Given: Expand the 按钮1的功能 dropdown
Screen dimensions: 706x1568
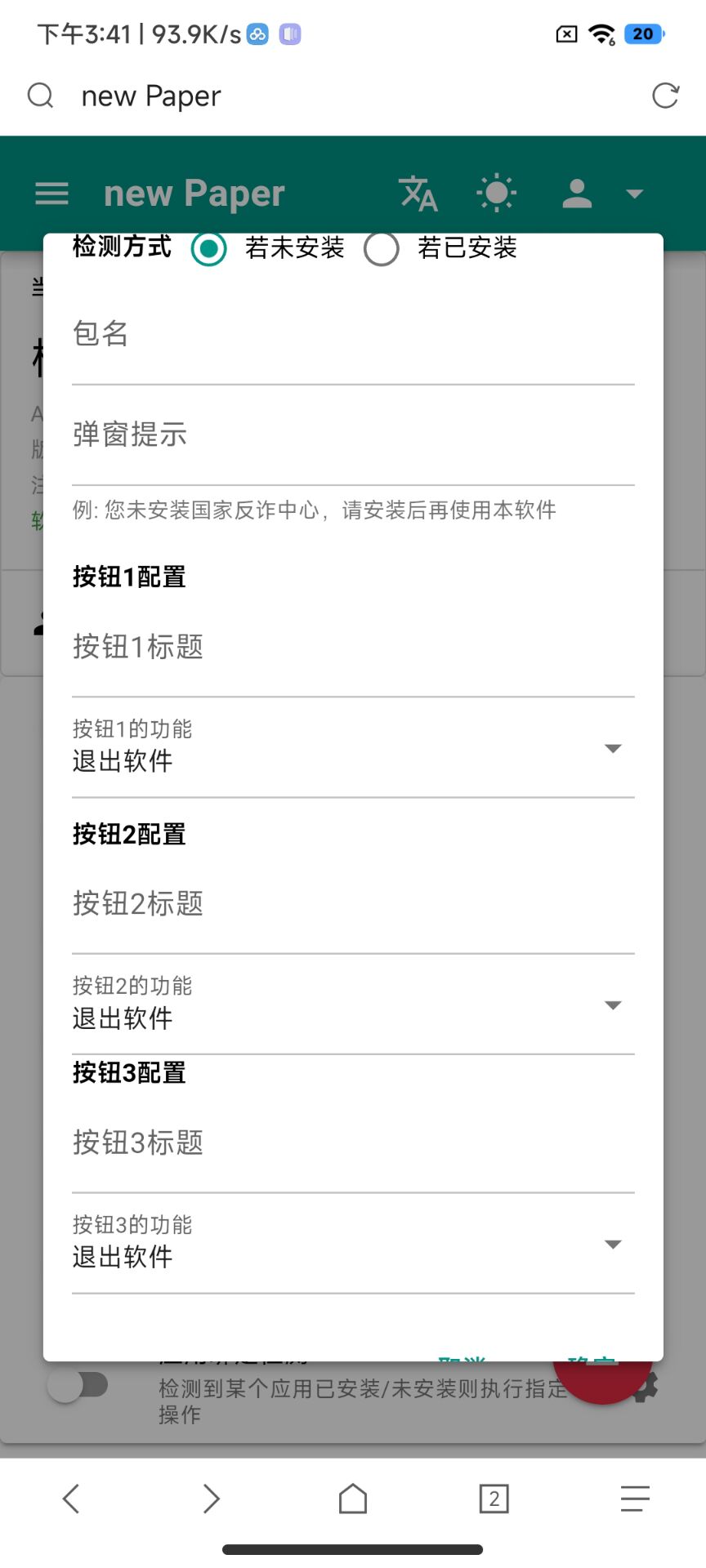Looking at the screenshot, I should [353, 749].
